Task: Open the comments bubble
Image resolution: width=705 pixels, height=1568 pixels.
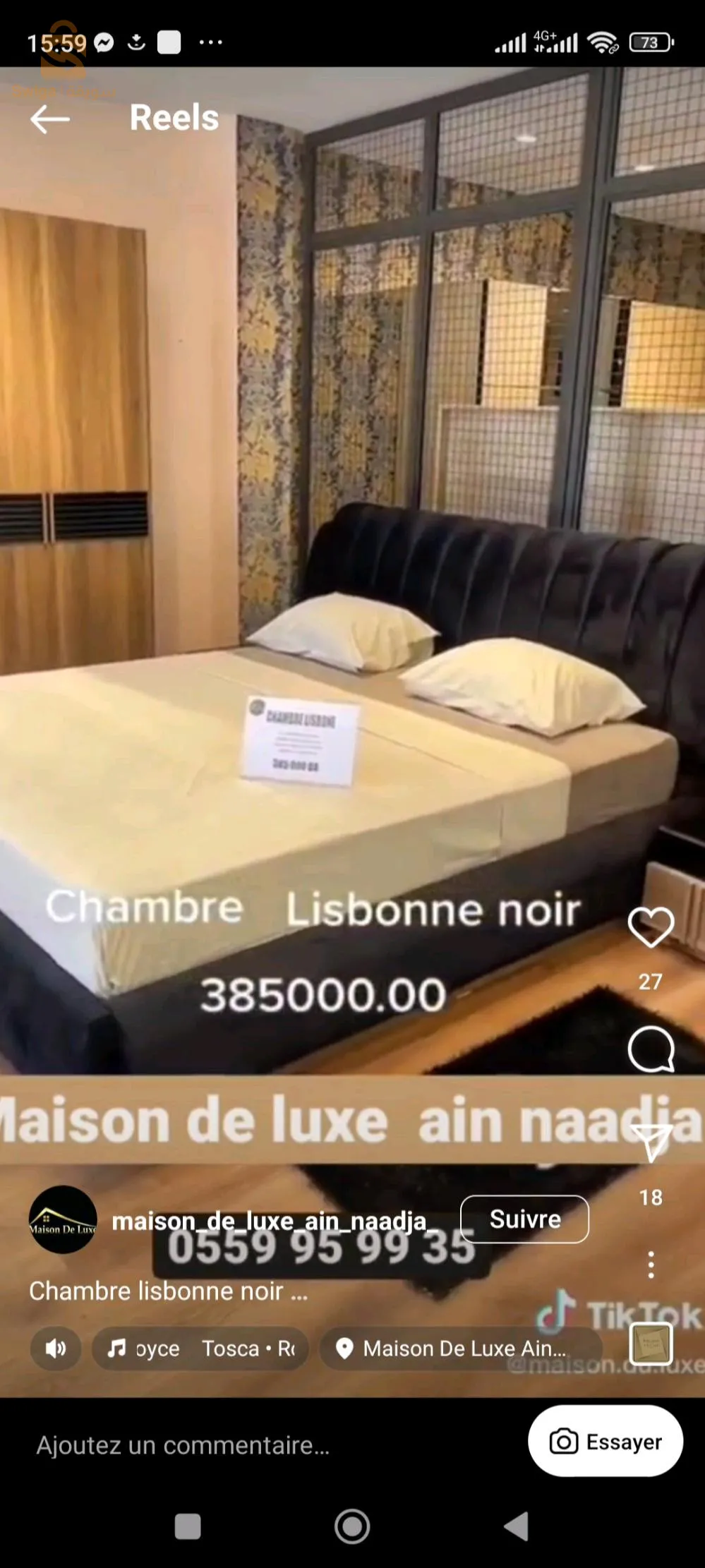Action: point(651,1049)
